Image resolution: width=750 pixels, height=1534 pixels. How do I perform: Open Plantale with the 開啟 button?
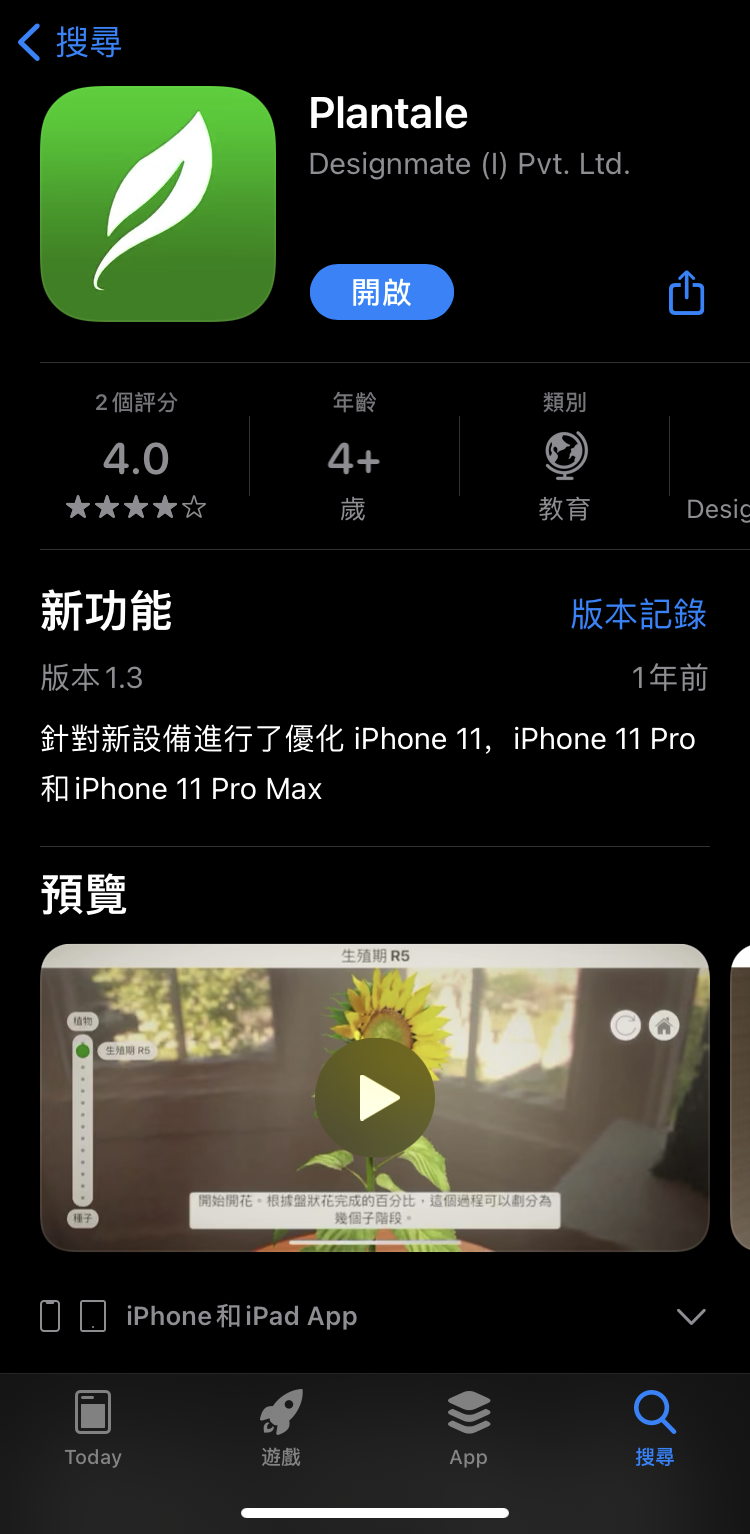[381, 292]
